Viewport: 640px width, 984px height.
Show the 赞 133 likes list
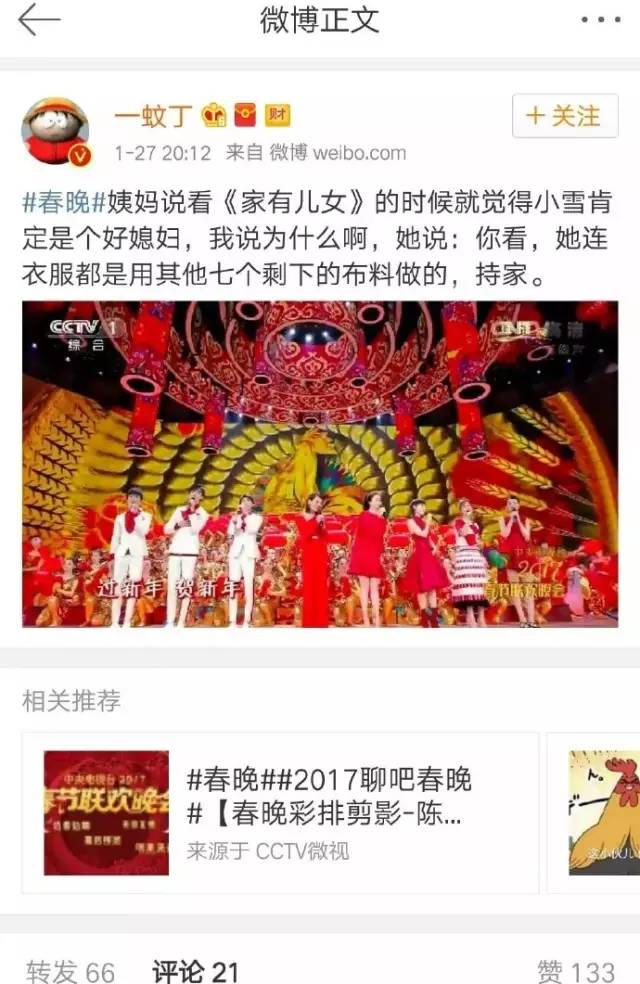pos(575,970)
